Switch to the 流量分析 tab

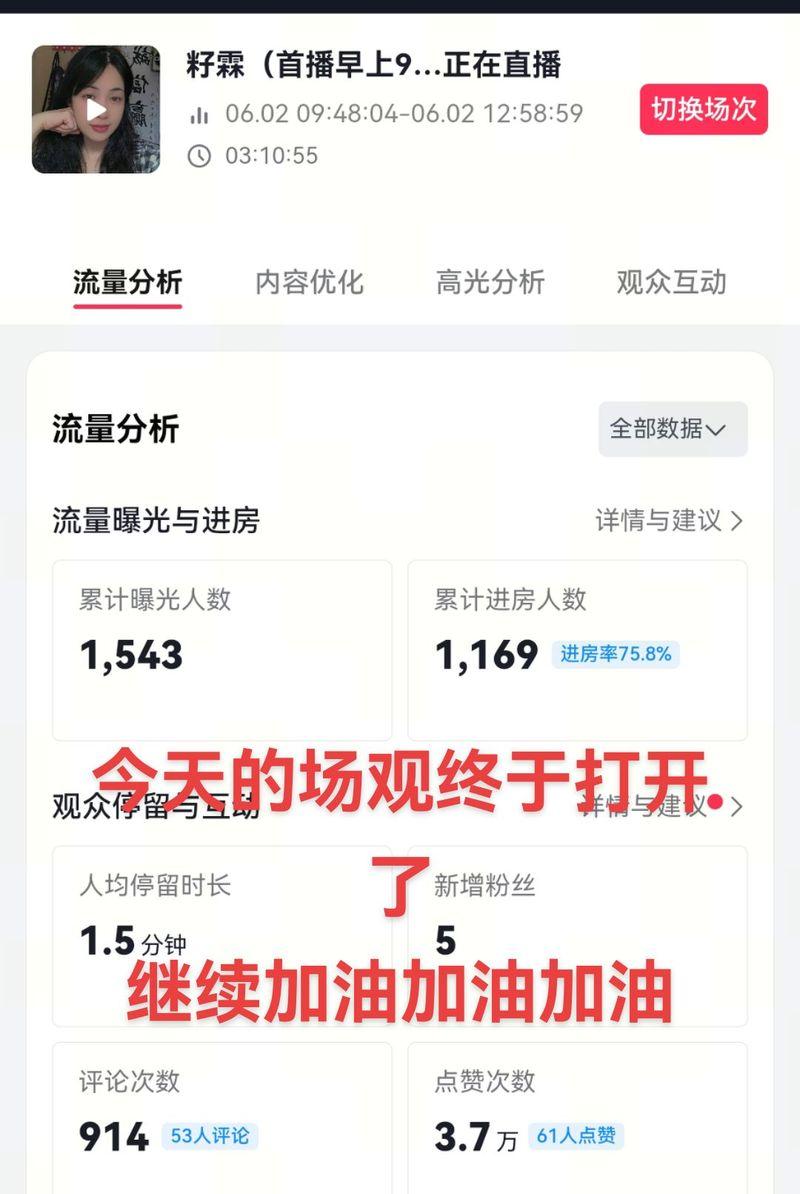[127, 283]
